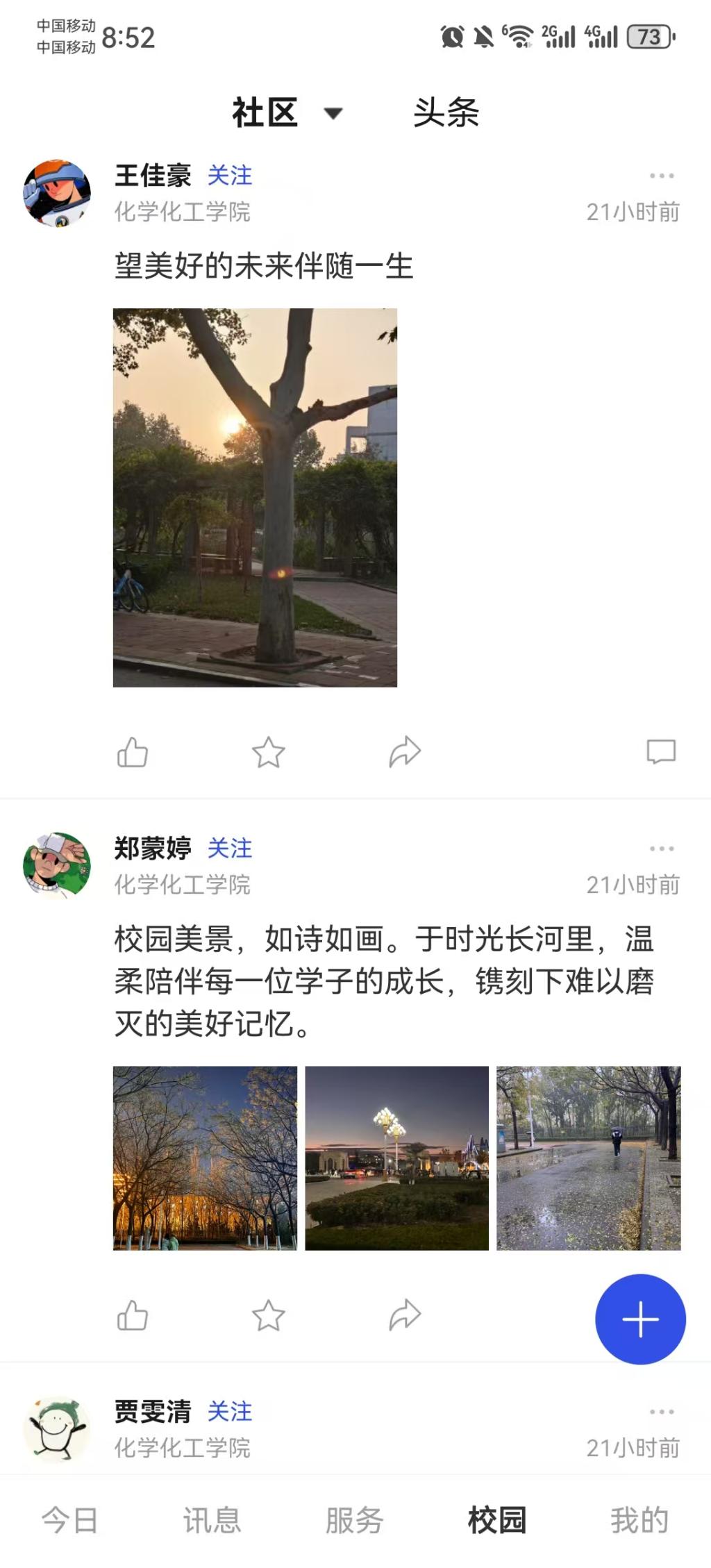Open comments on 王佳豪's post
711x1568 pixels.
coord(661,752)
